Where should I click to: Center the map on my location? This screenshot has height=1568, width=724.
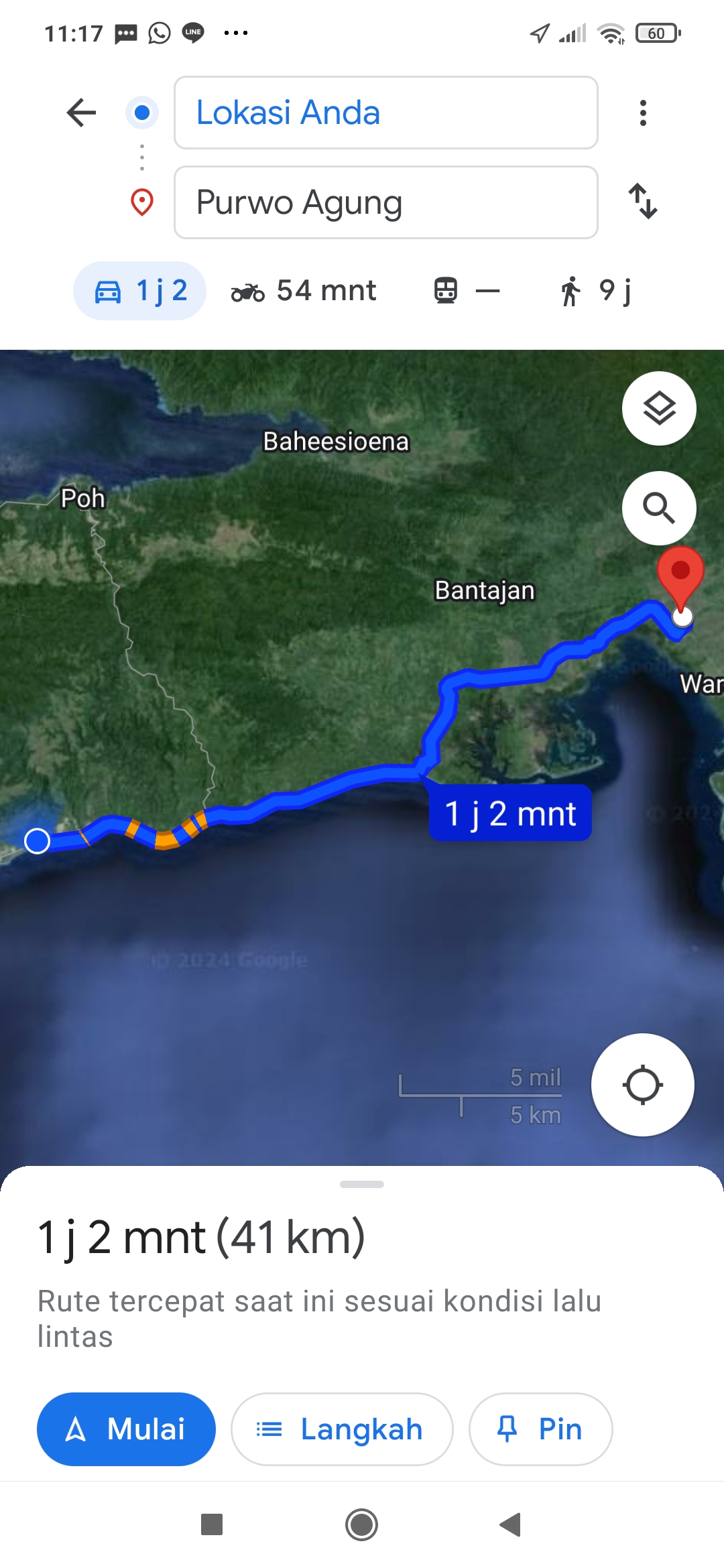pos(642,1085)
